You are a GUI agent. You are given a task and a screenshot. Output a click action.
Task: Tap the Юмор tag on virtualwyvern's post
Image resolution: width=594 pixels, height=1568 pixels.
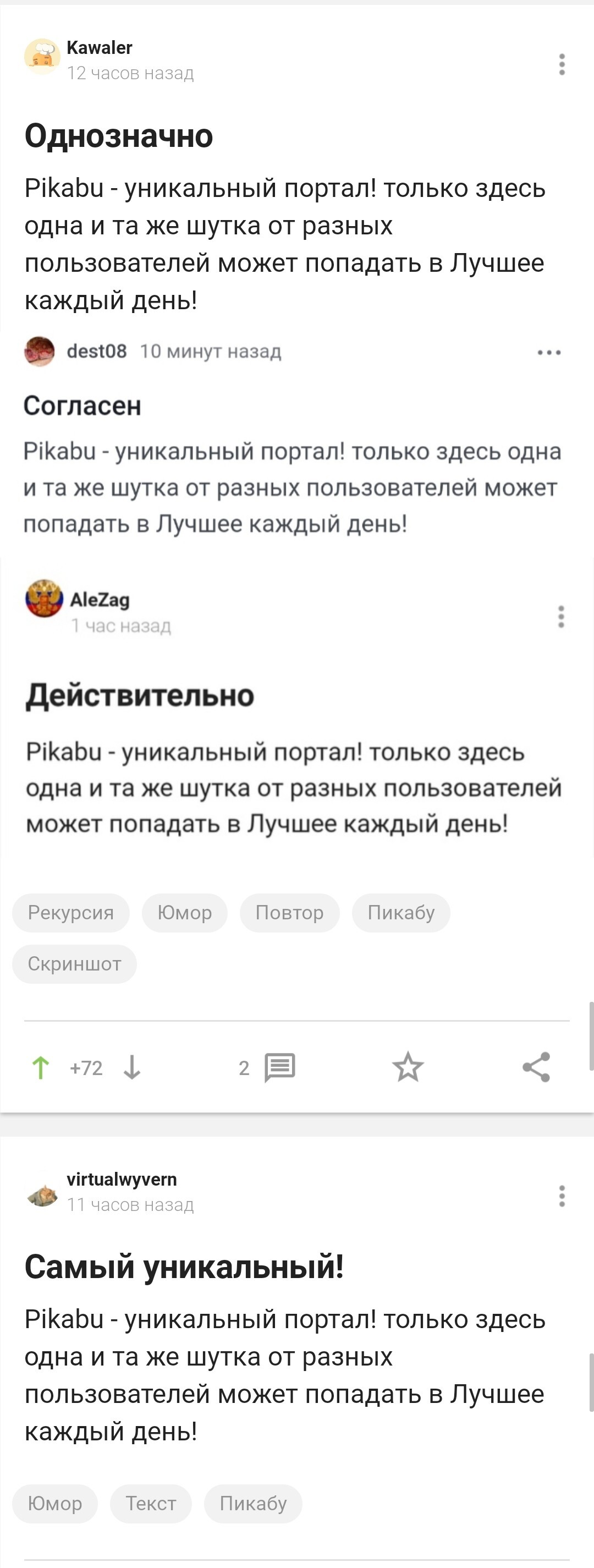pos(55,1503)
